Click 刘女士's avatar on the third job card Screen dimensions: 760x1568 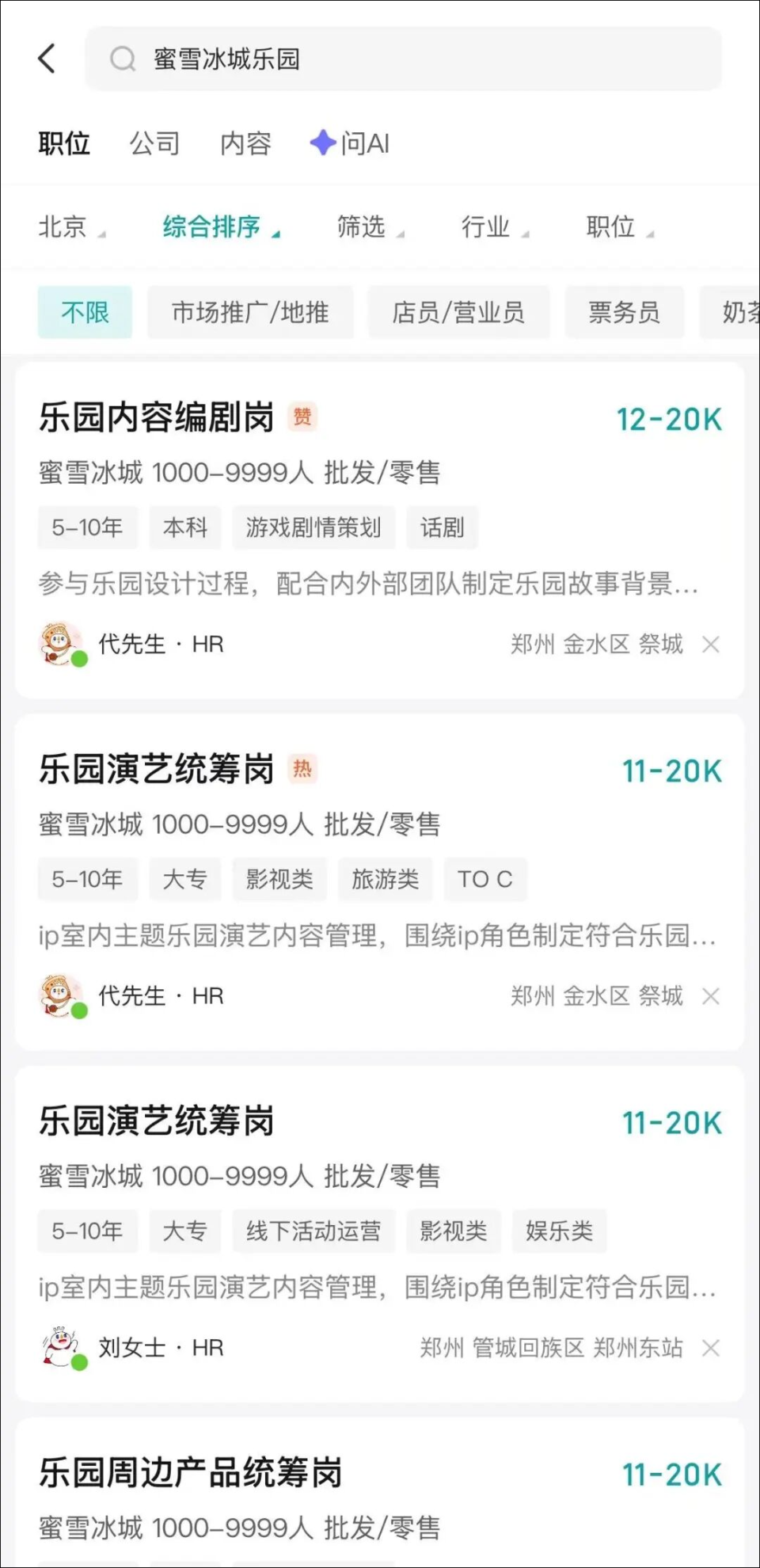coord(60,1347)
